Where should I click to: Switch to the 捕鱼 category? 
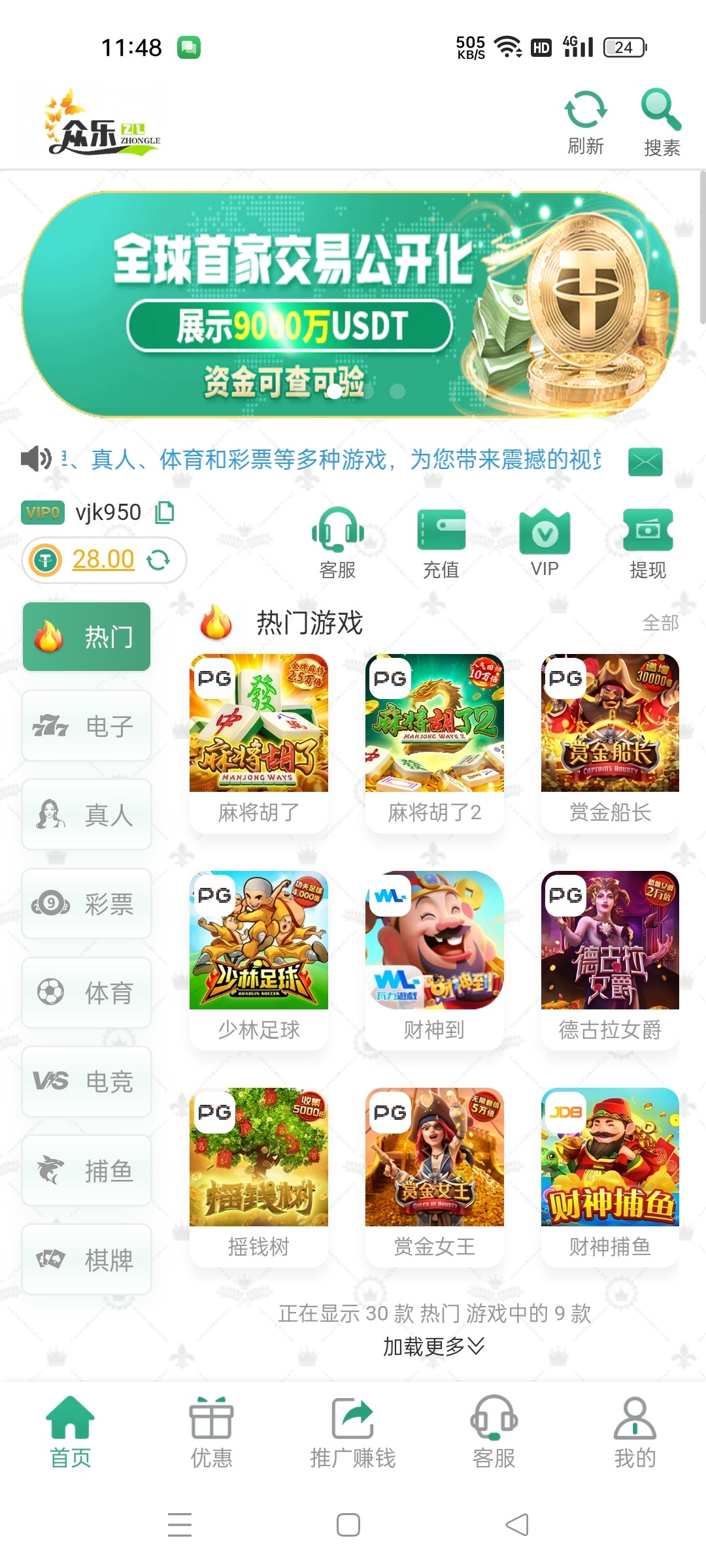(x=87, y=1170)
